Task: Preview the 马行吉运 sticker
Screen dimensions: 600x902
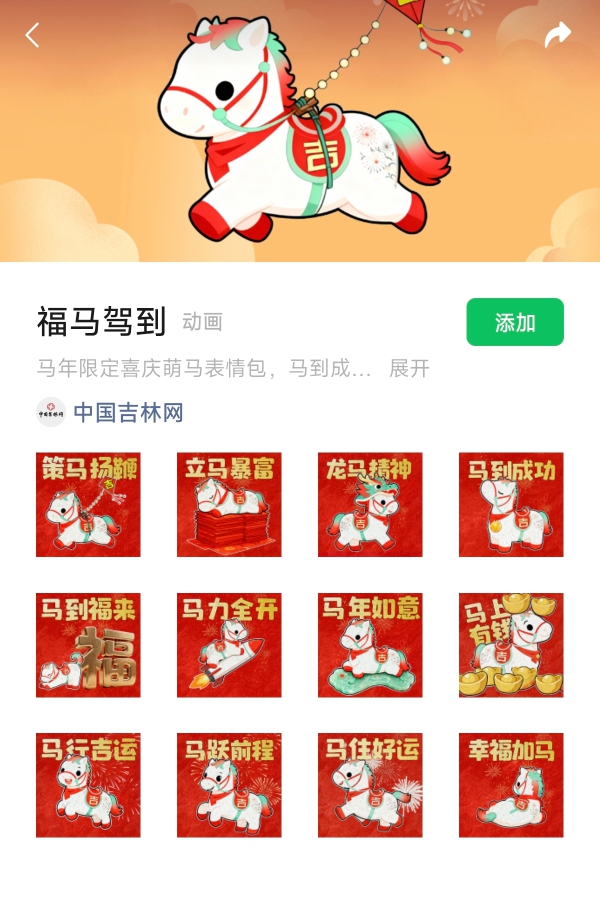Action: pyautogui.click(x=88, y=785)
